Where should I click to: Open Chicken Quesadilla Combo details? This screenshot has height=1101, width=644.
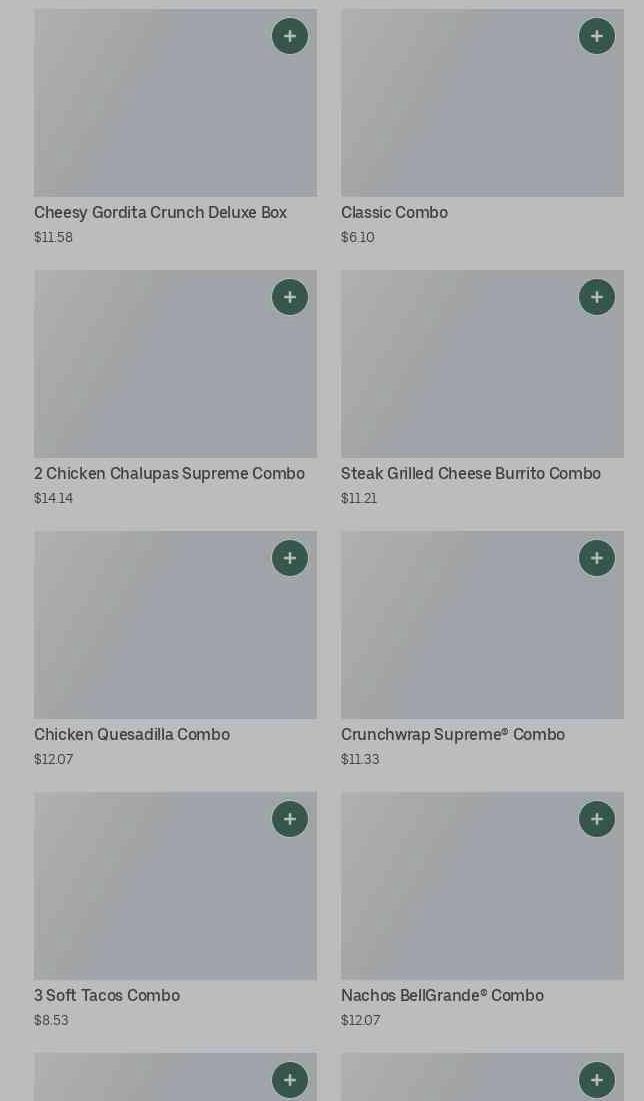click(132, 735)
